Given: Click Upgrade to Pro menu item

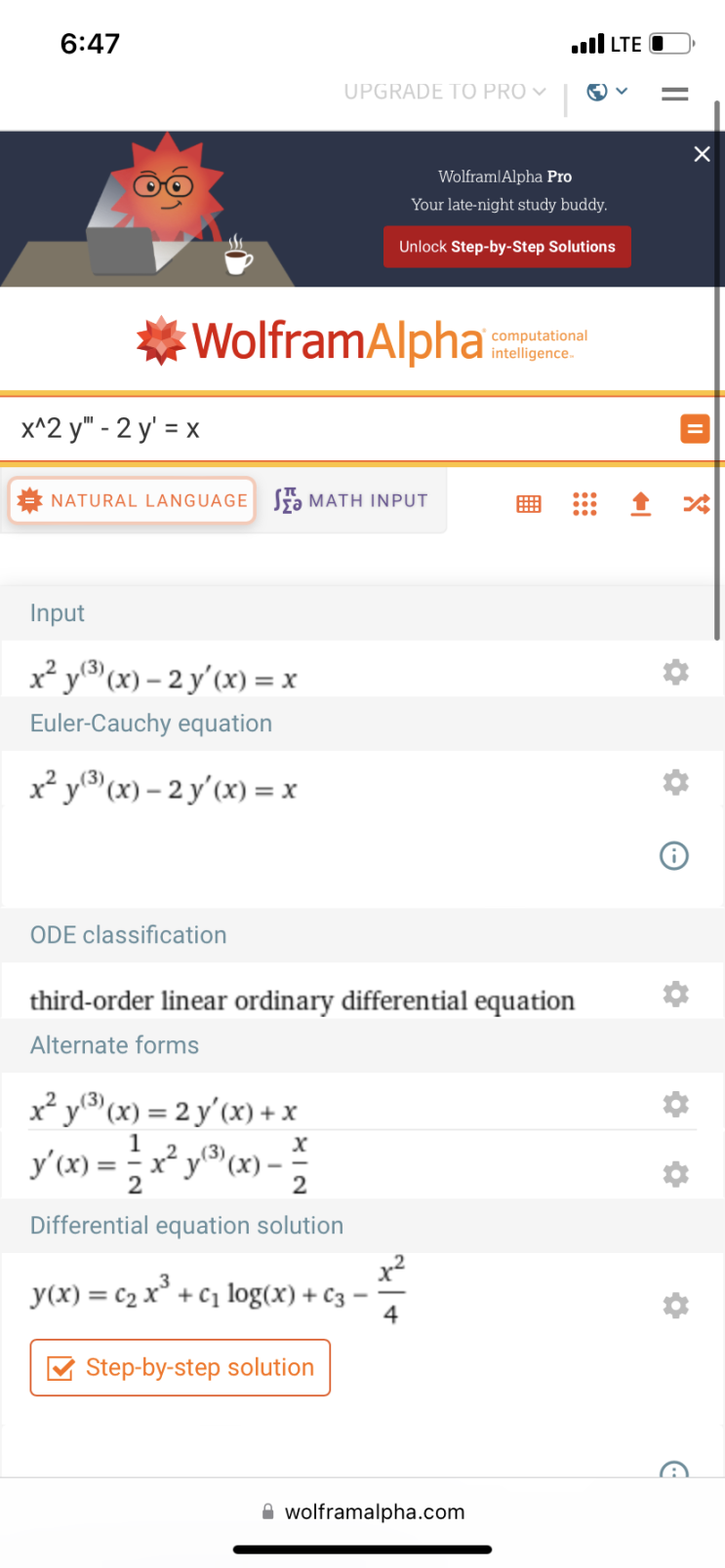Looking at the screenshot, I should pyautogui.click(x=436, y=91).
